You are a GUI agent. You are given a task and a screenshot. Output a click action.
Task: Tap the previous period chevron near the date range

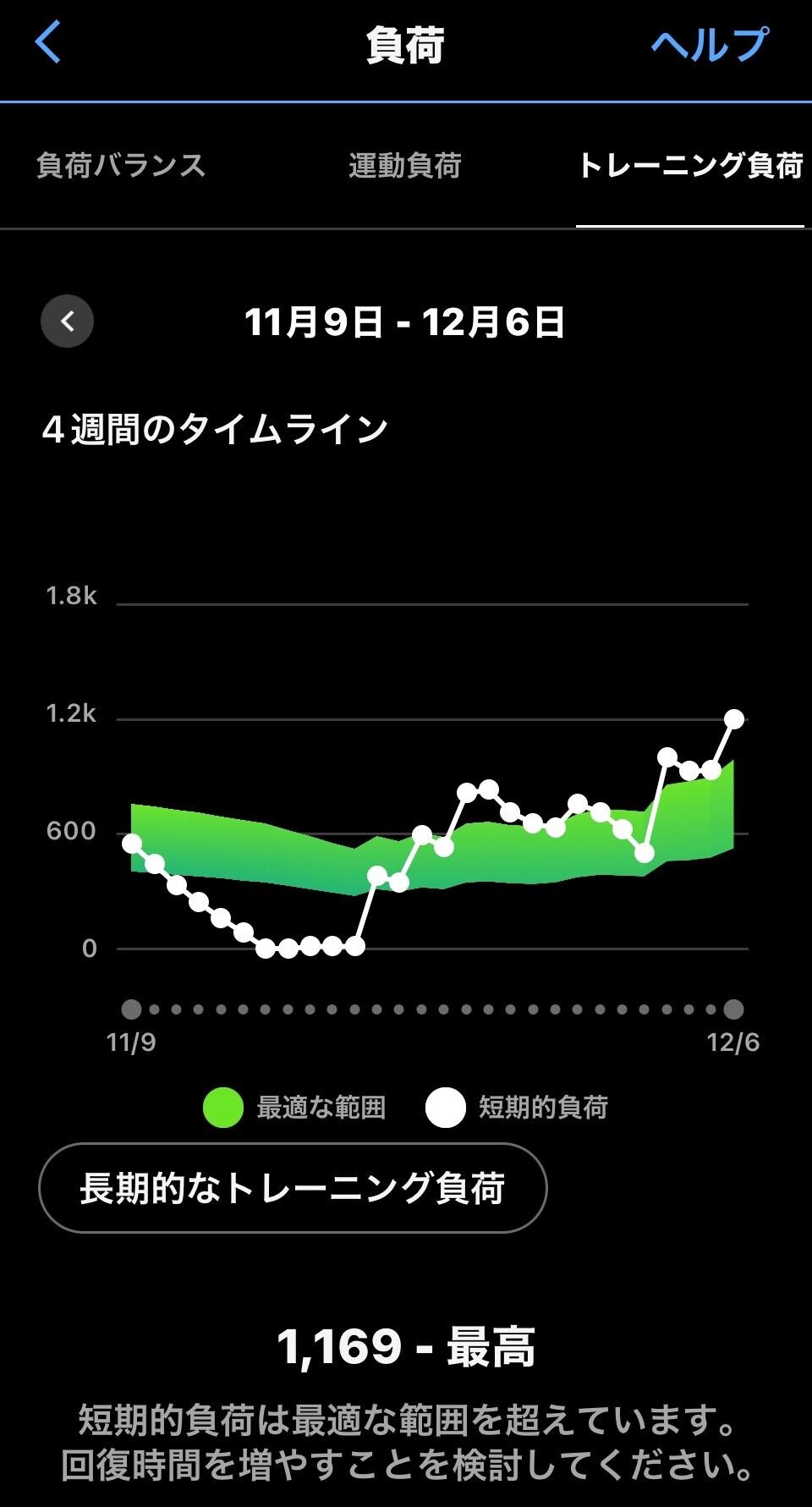tap(67, 322)
